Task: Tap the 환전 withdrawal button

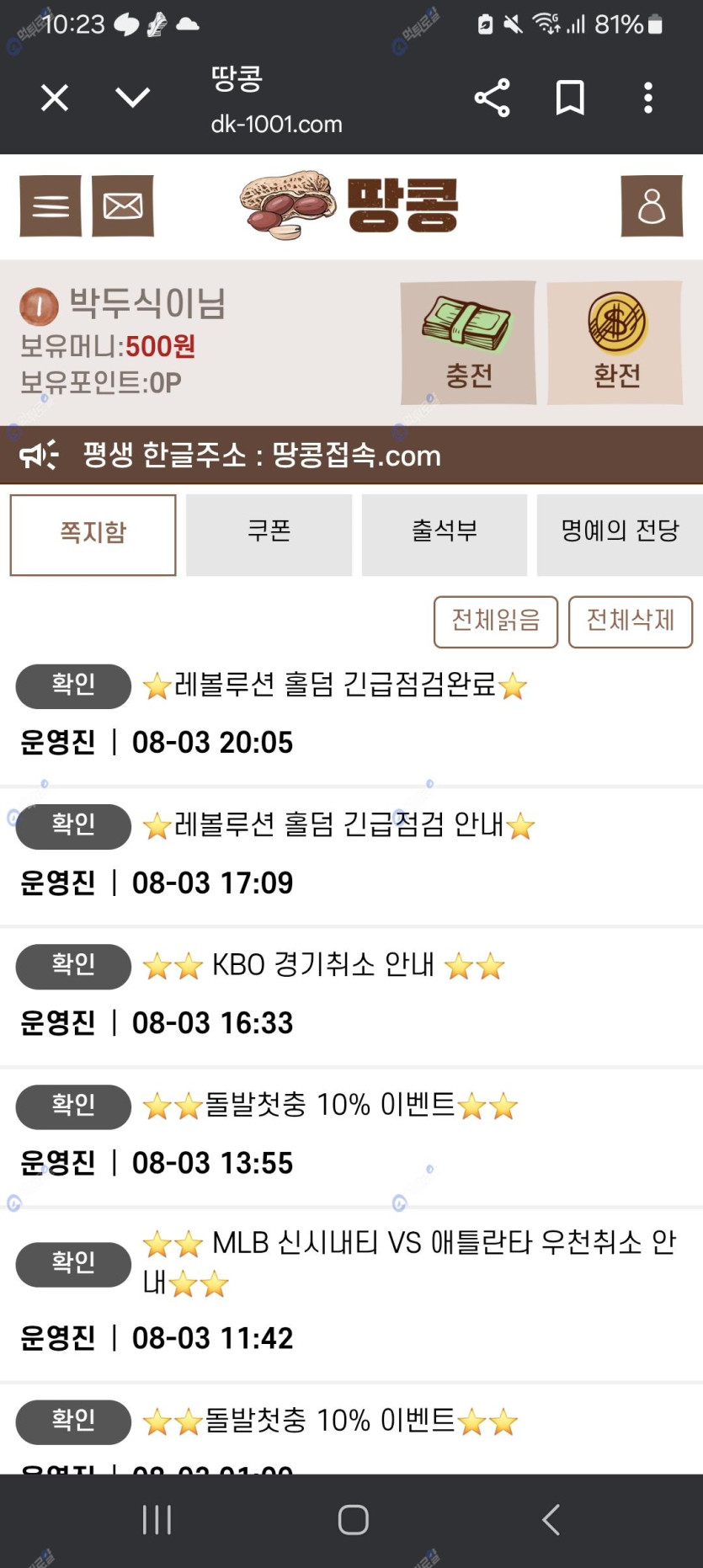Action: point(615,343)
